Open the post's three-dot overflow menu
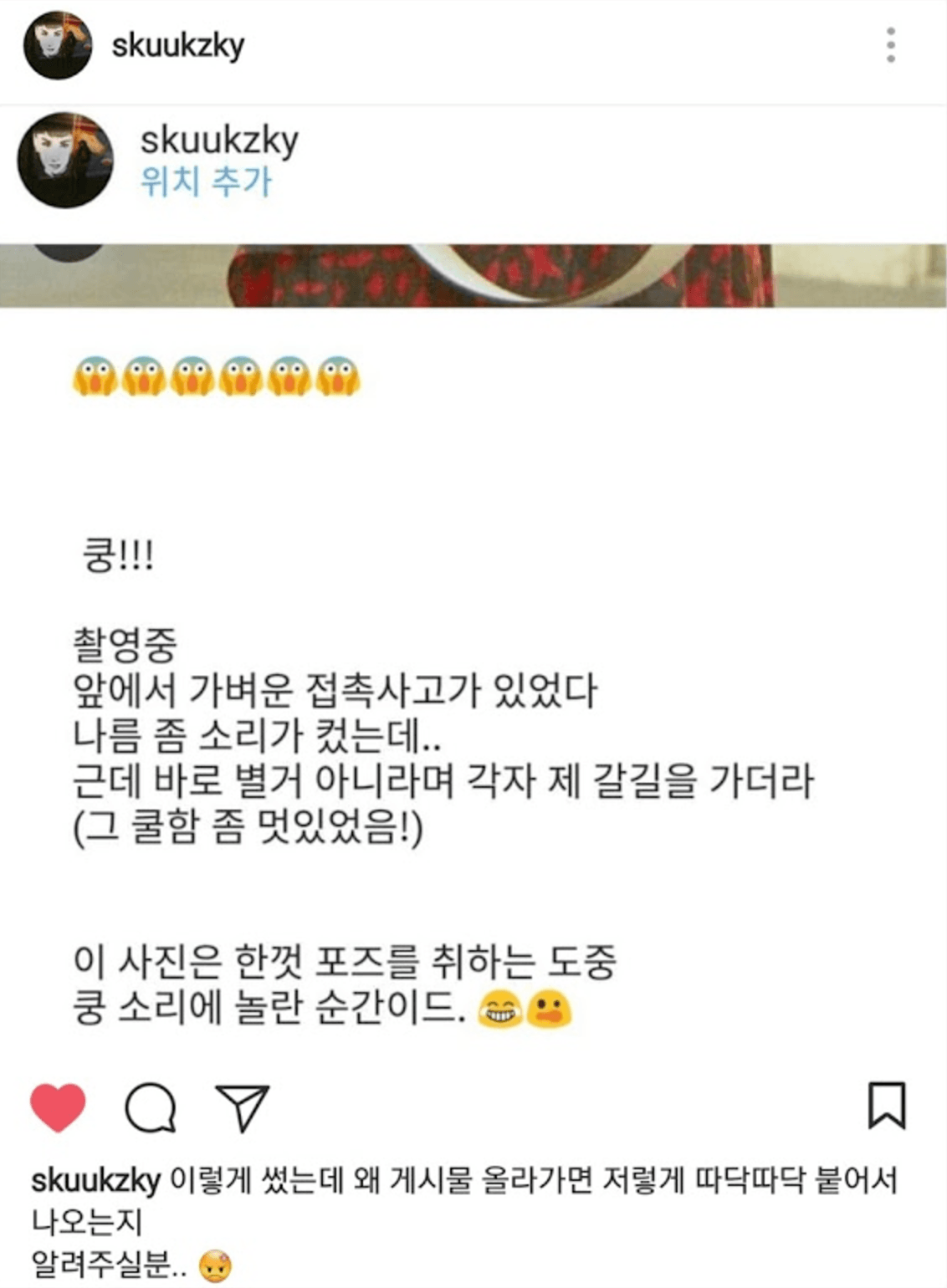The height and width of the screenshot is (1288, 947). 891,45
